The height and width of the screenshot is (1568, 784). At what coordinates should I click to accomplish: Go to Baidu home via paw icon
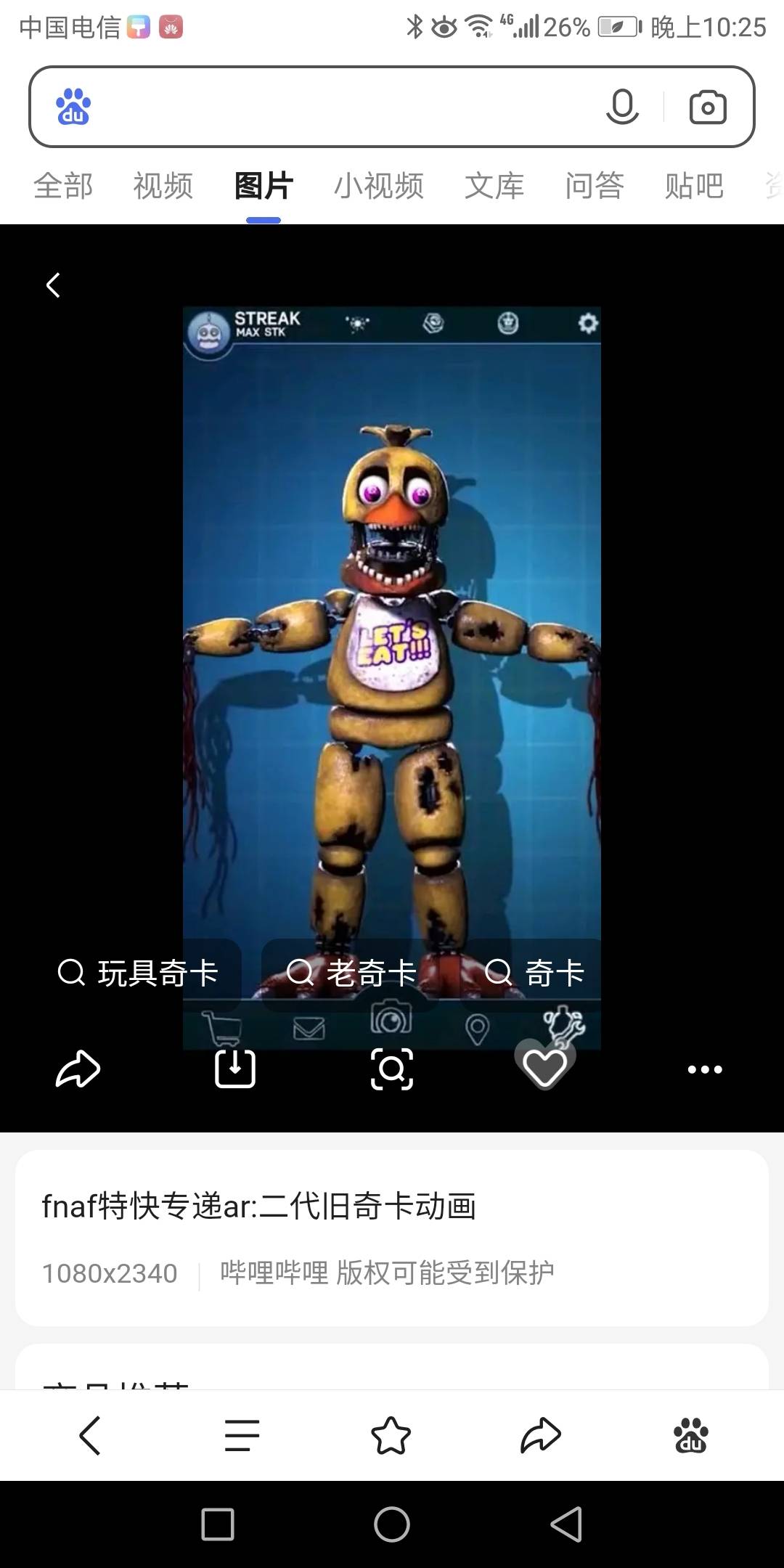690,1435
